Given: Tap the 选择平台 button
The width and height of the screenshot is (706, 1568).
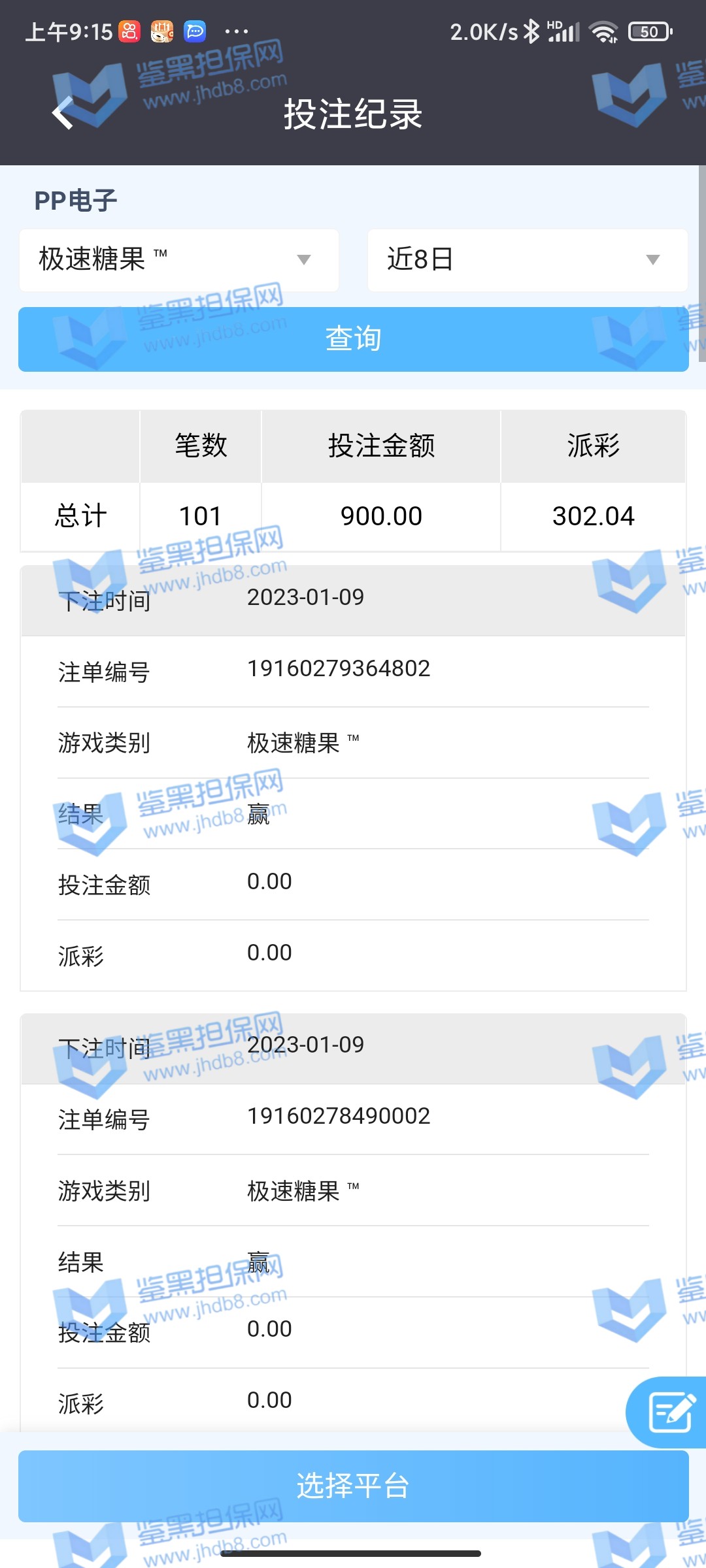Looking at the screenshot, I should point(353,1486).
